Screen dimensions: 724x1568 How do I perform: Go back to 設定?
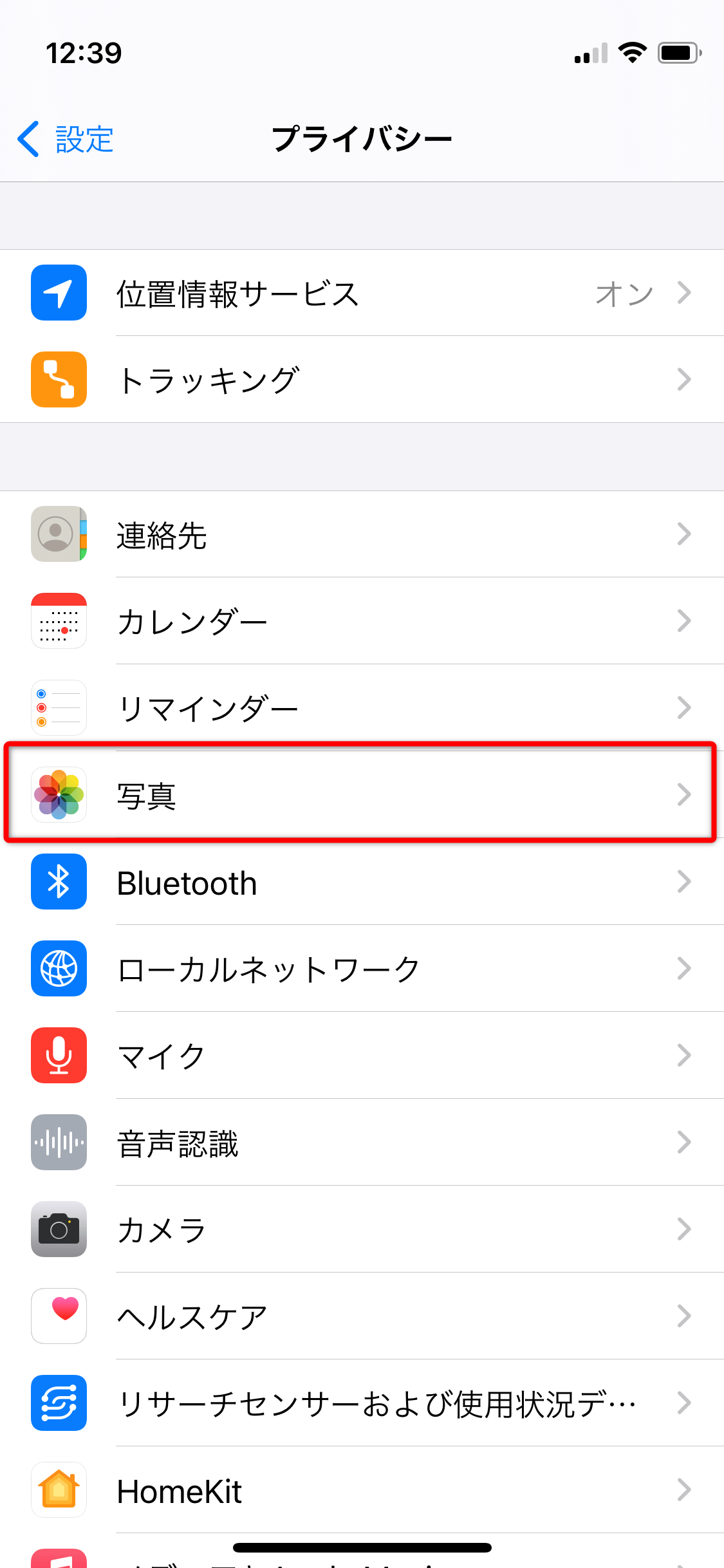click(x=64, y=137)
